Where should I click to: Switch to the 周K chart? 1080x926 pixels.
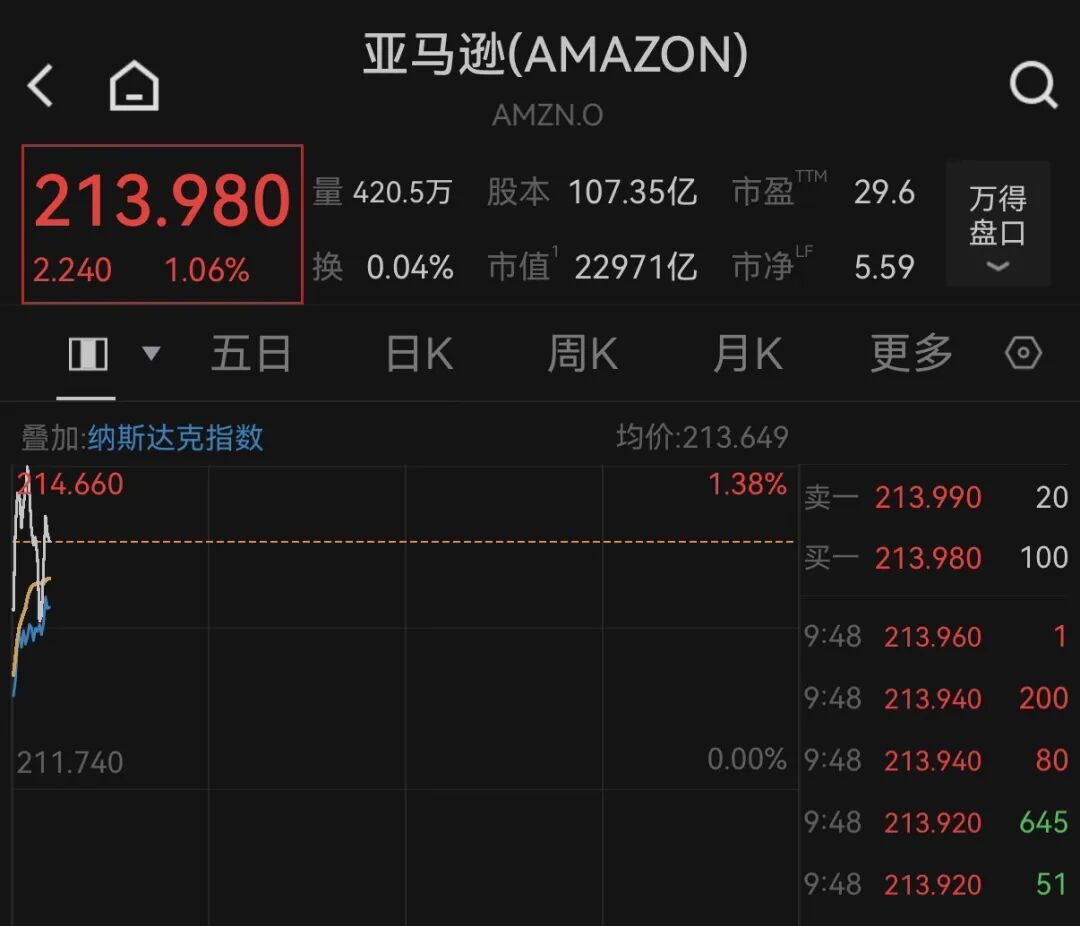click(x=583, y=354)
